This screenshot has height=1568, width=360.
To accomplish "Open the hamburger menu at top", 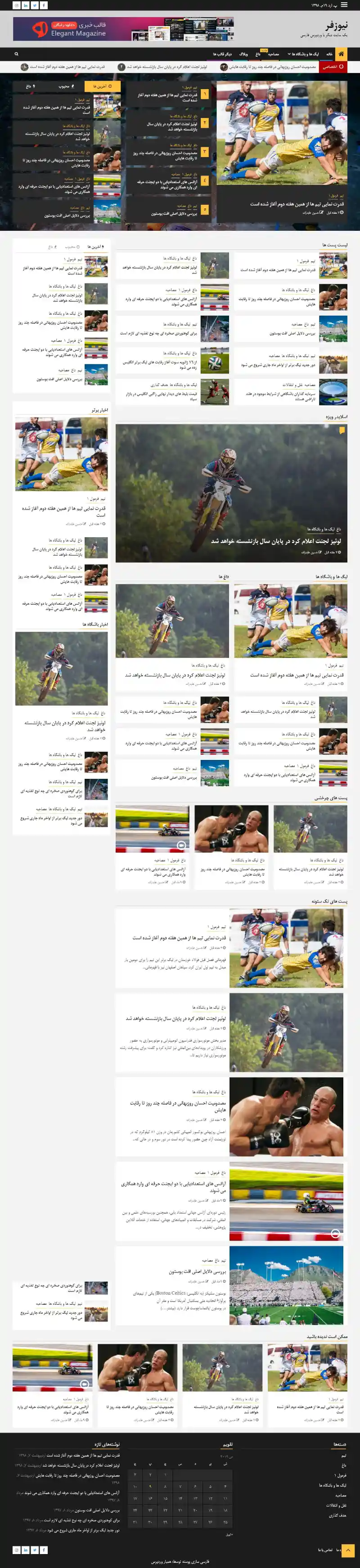I will [x=344, y=5].
